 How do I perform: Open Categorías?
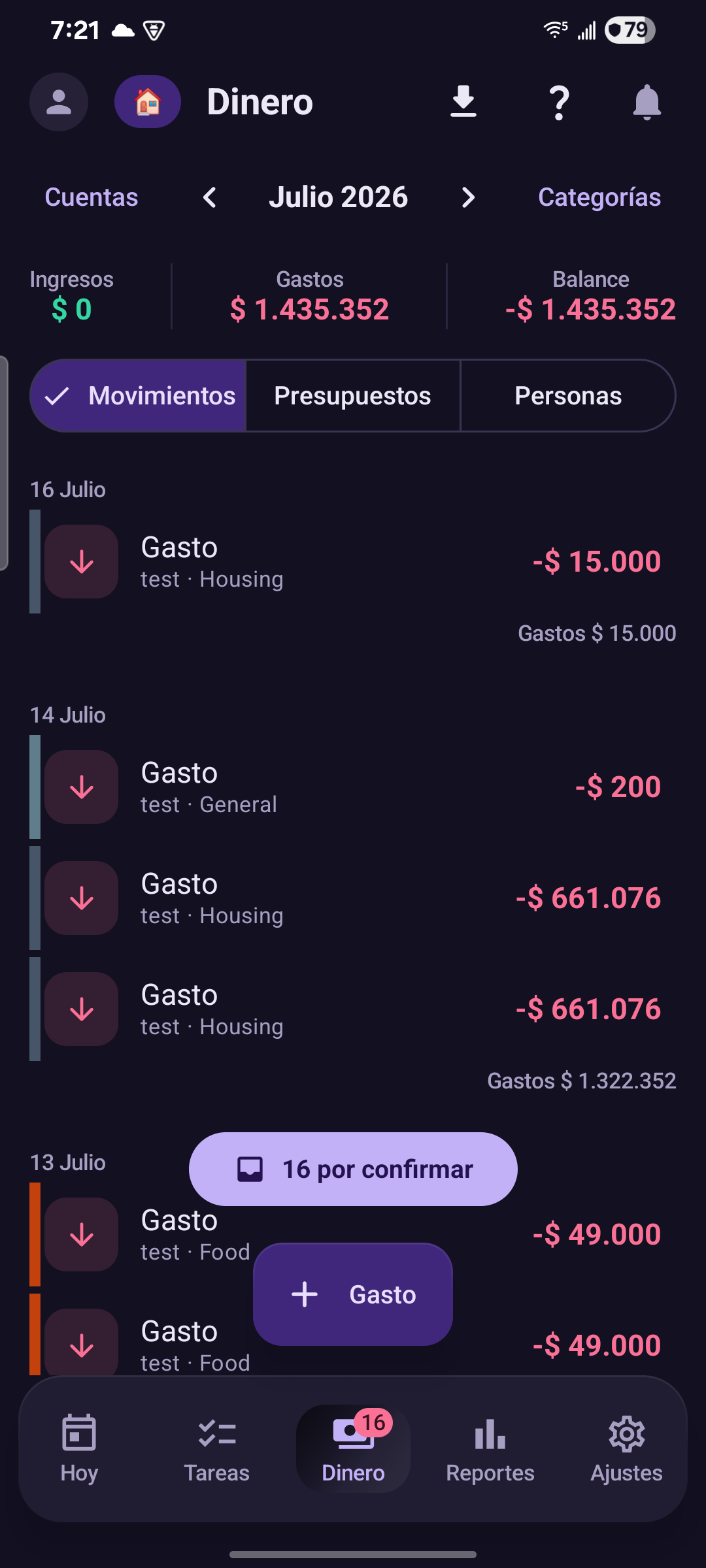pyautogui.click(x=599, y=197)
